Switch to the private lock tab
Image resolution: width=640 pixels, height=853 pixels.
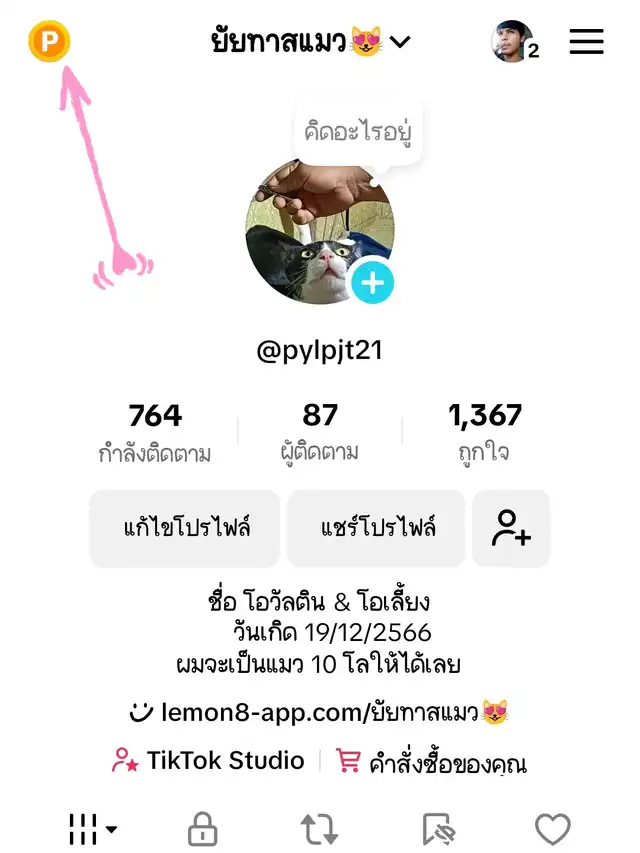pos(203,829)
